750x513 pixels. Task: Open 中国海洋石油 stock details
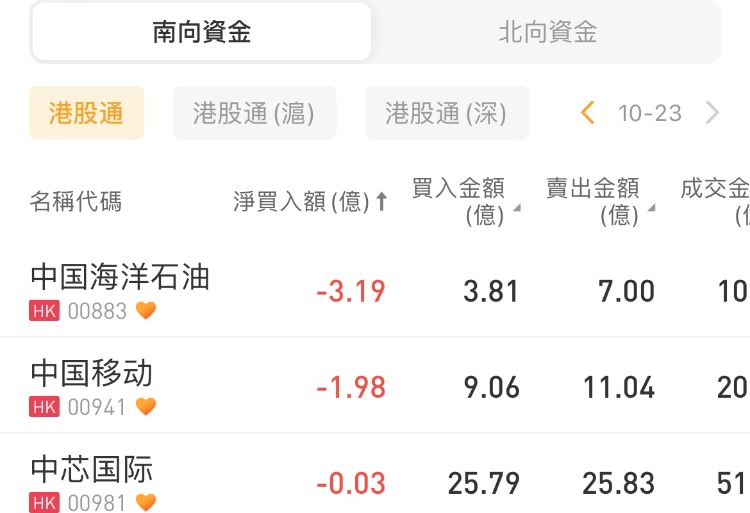(120, 290)
